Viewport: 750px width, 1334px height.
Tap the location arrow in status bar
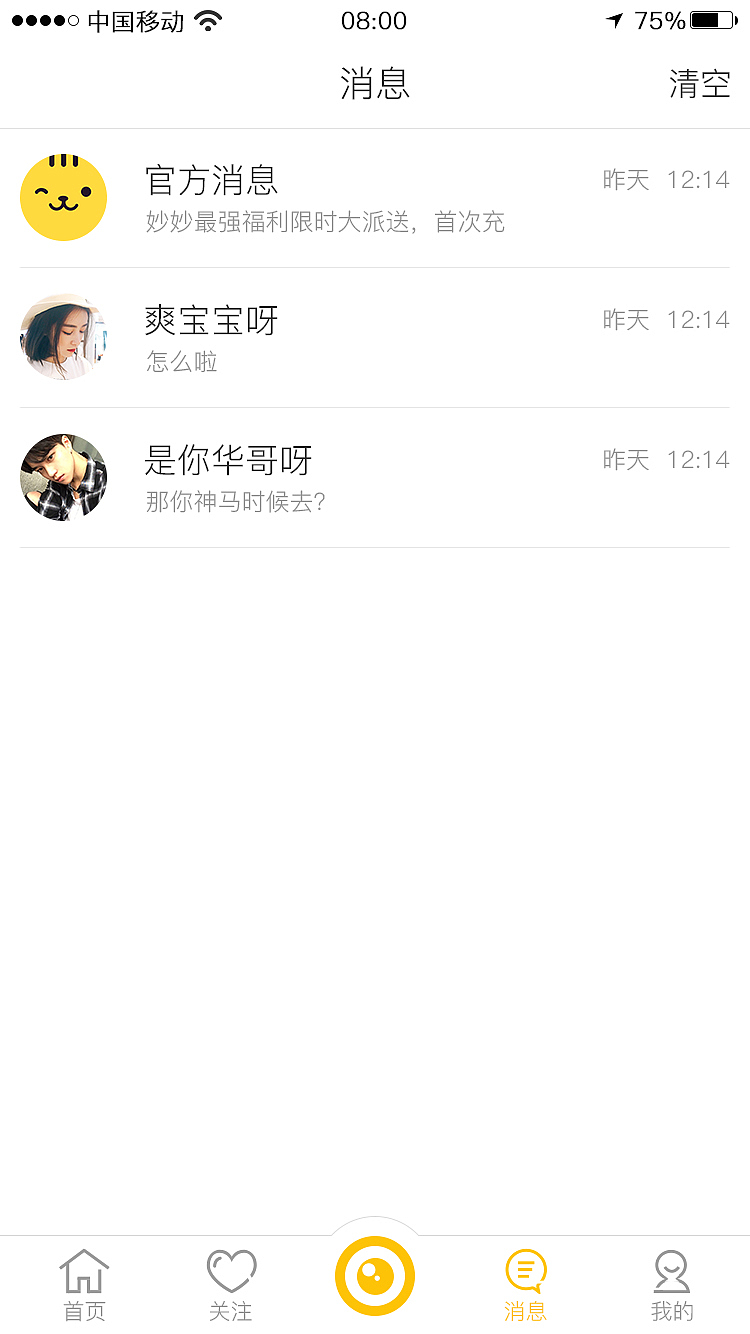coord(614,18)
